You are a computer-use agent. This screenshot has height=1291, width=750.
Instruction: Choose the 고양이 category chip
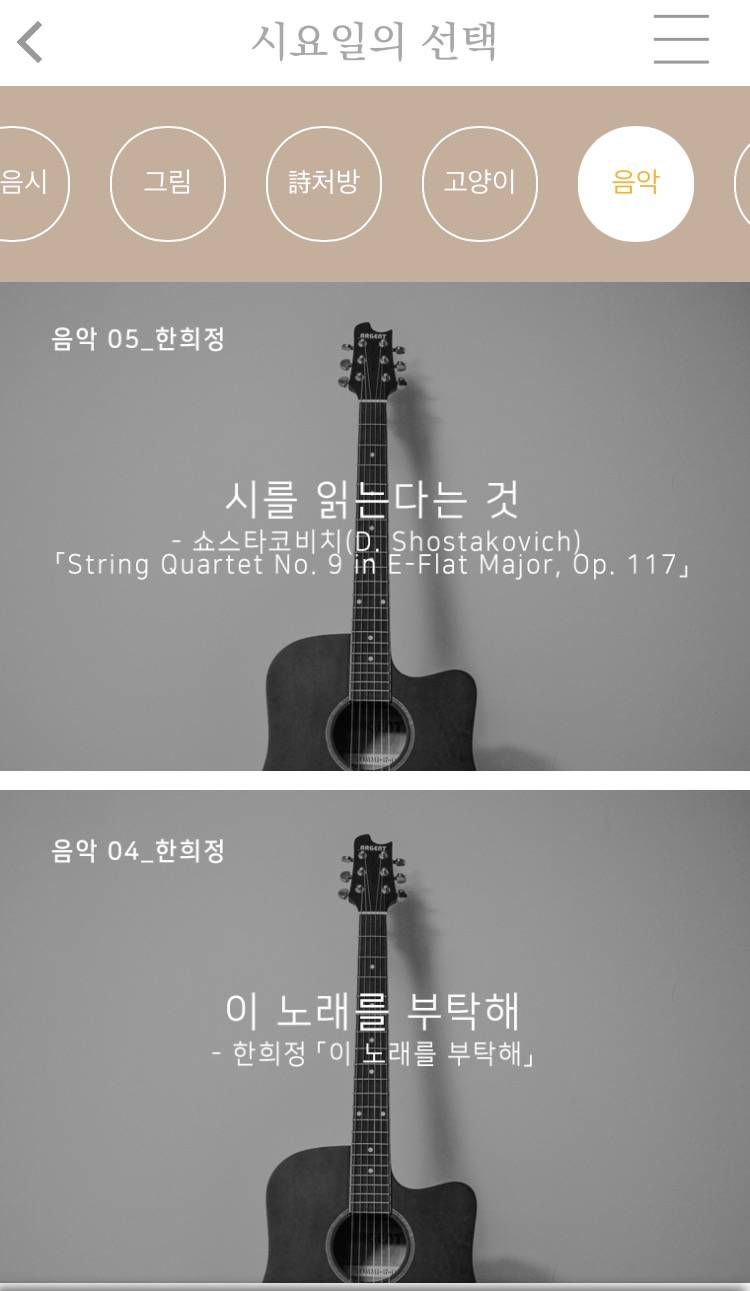(x=479, y=184)
